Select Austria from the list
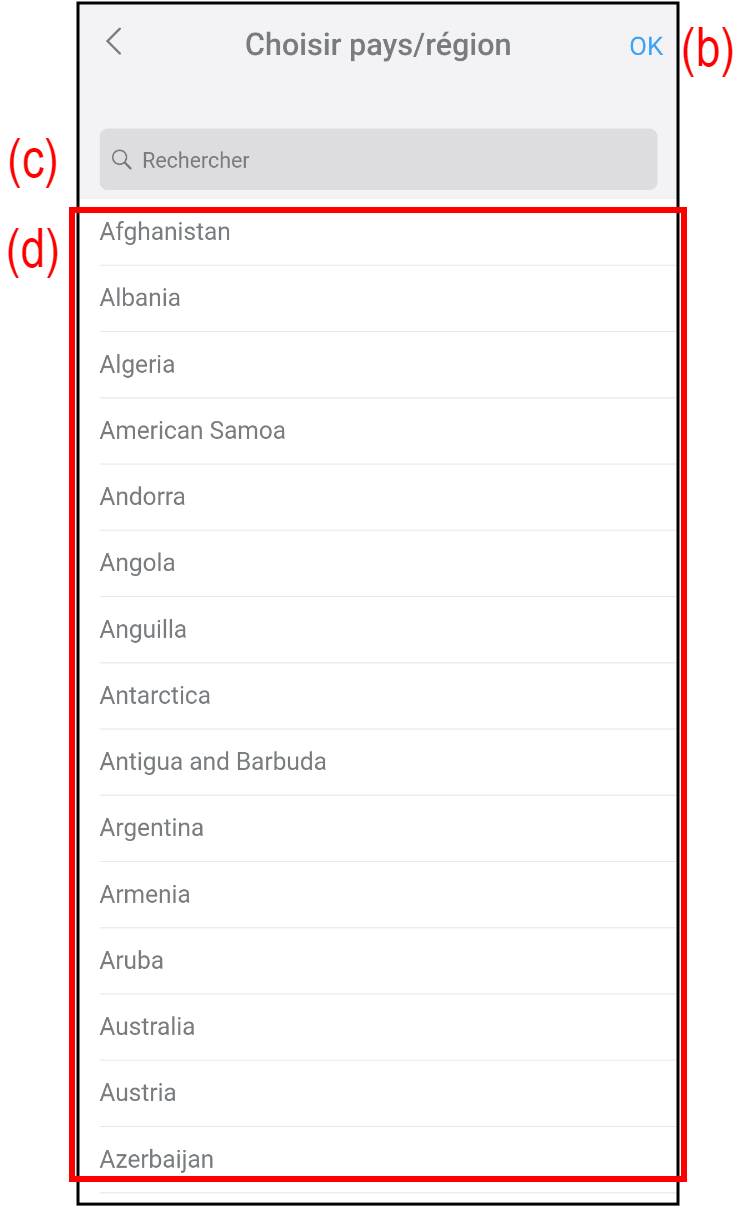Screen dimensions: 742x1209 (x=138, y=1093)
